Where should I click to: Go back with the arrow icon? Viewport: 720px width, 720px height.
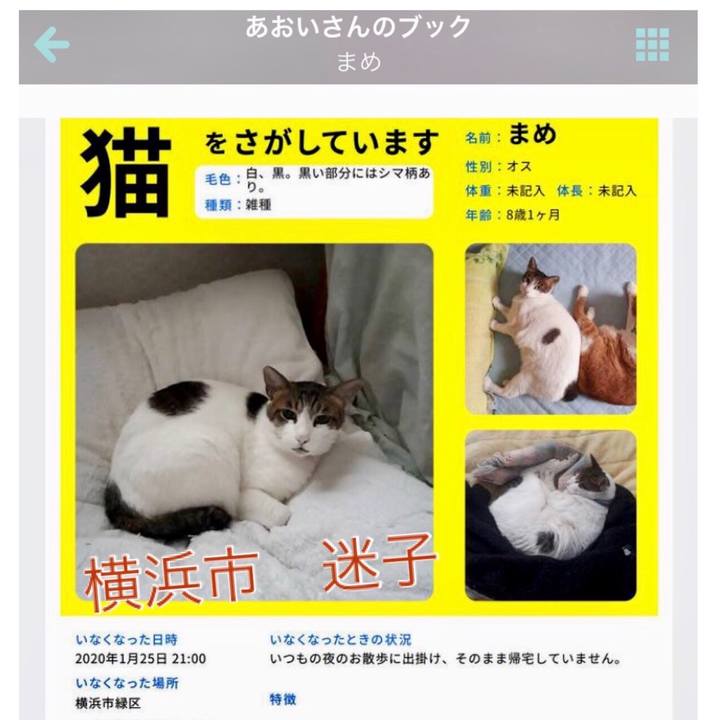51,45
